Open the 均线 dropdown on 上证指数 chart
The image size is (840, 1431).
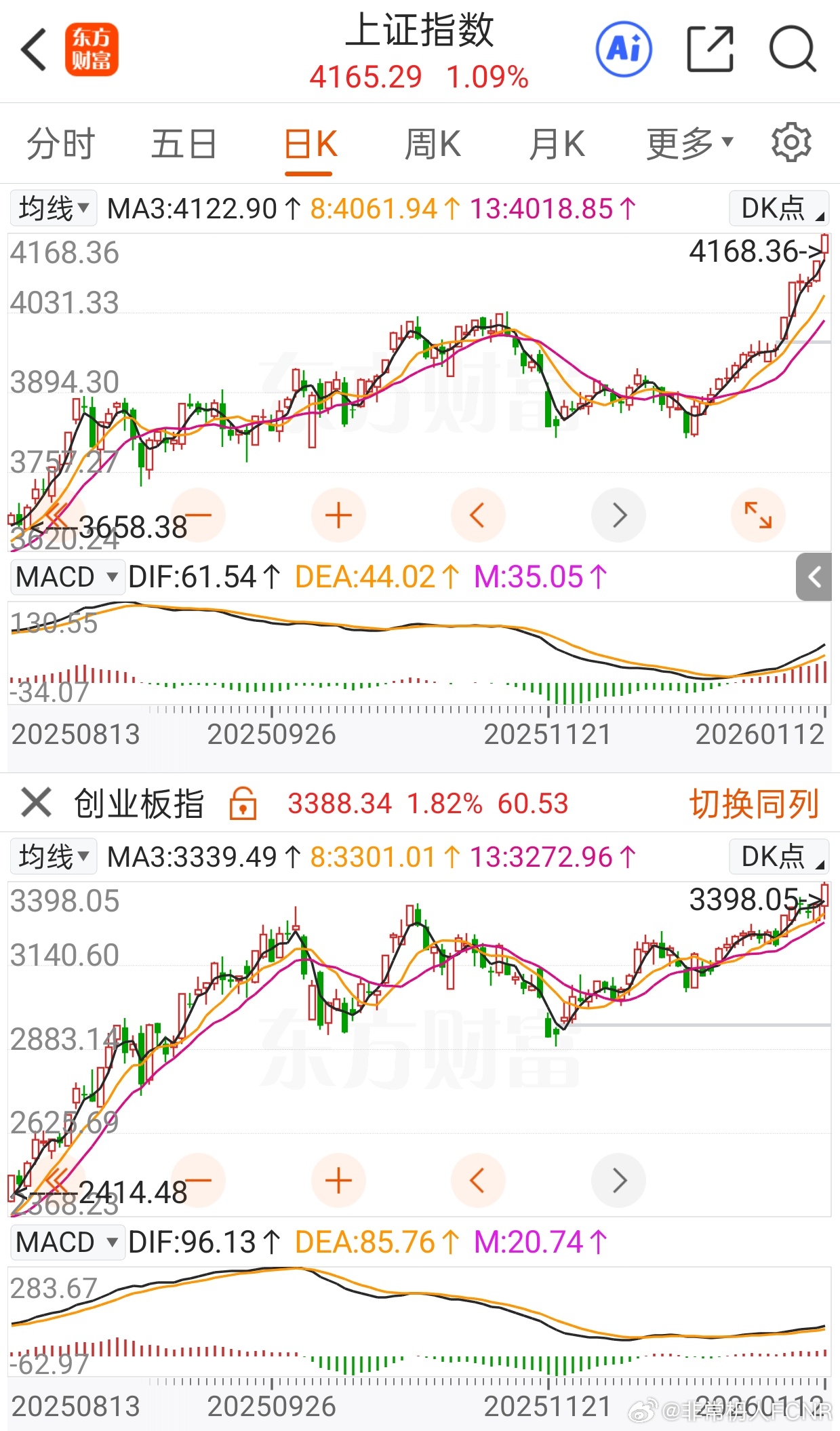(x=54, y=208)
